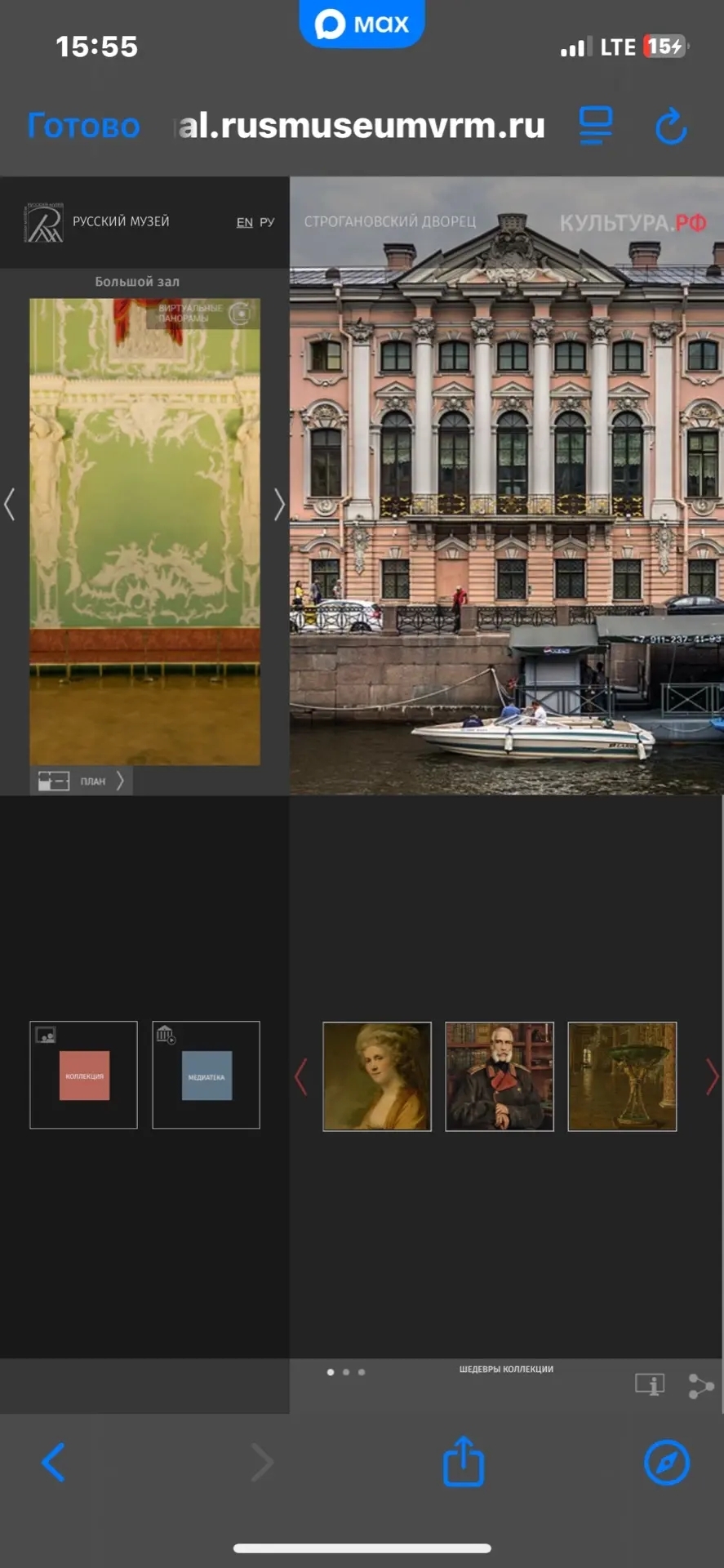View the portrait of the lady
Screen dimensions: 724x1568
click(377, 1076)
